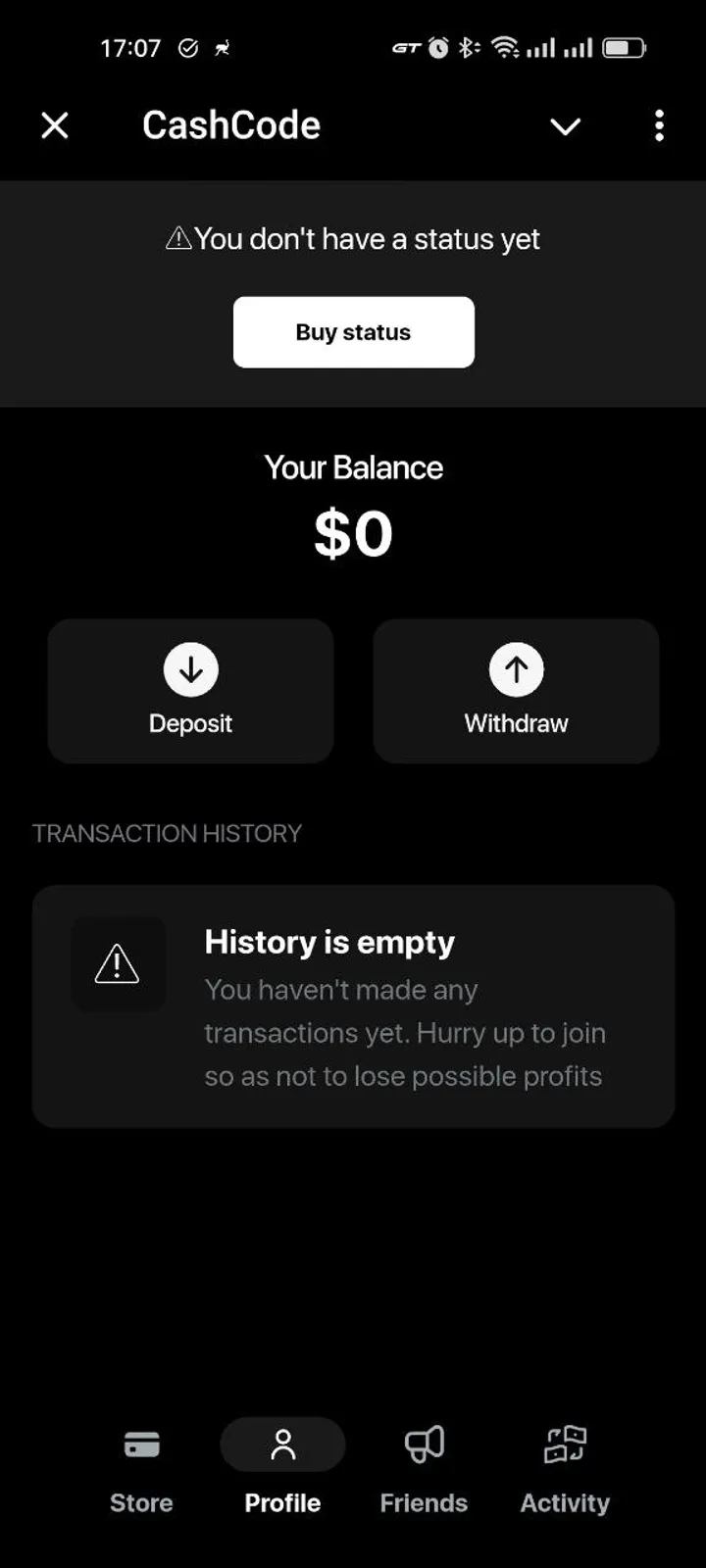Tap the Withdraw card

pos(515,690)
